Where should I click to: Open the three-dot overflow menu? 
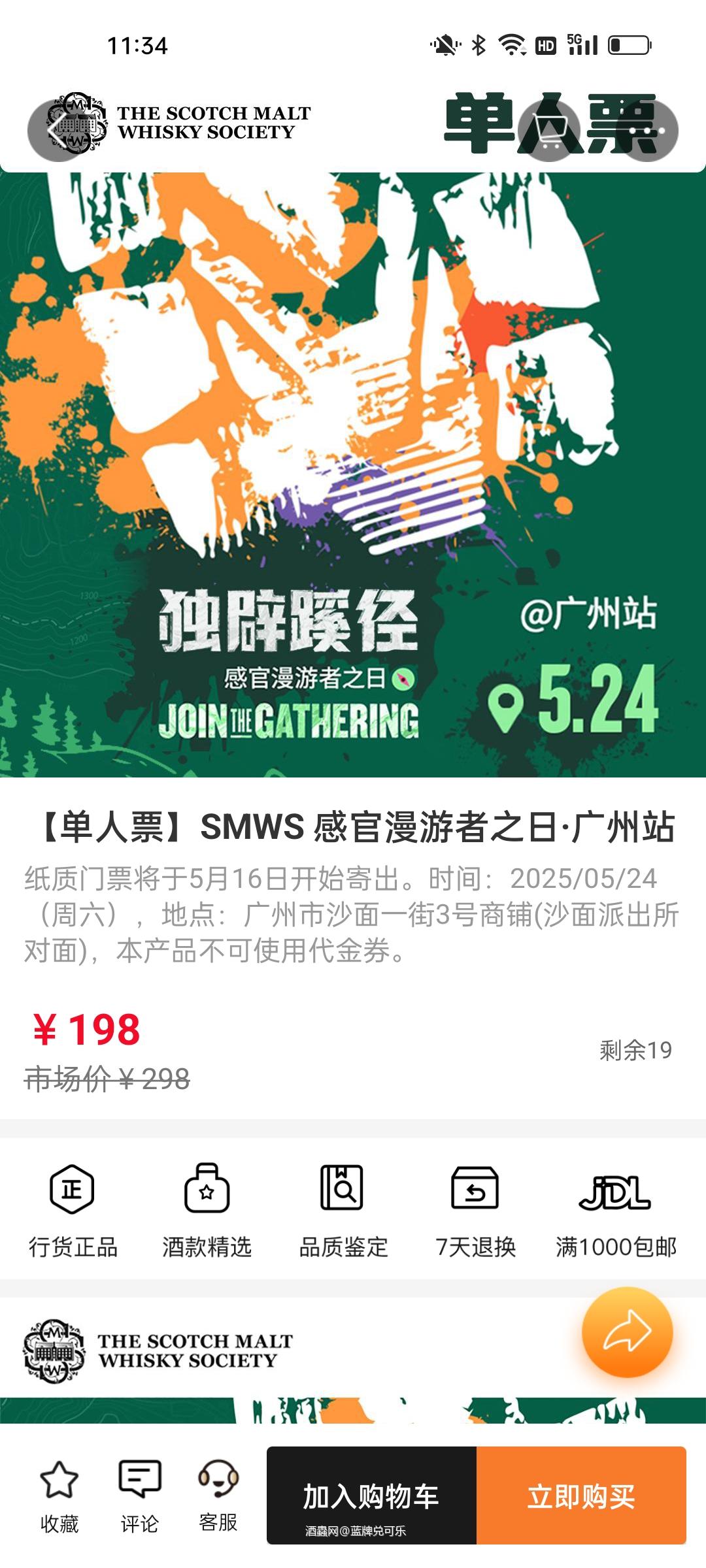click(x=647, y=131)
